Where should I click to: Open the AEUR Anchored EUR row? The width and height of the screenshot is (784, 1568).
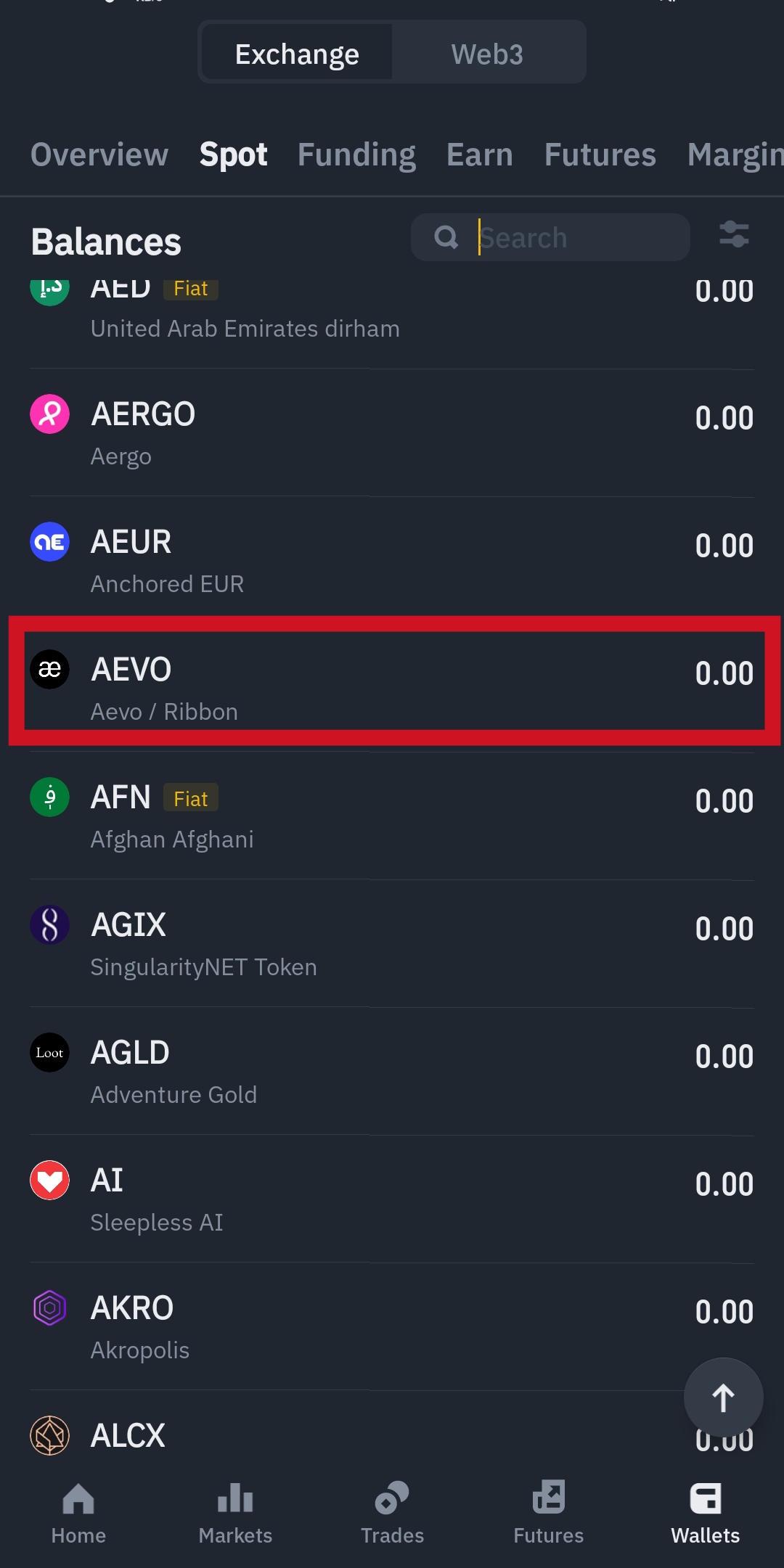(x=392, y=561)
